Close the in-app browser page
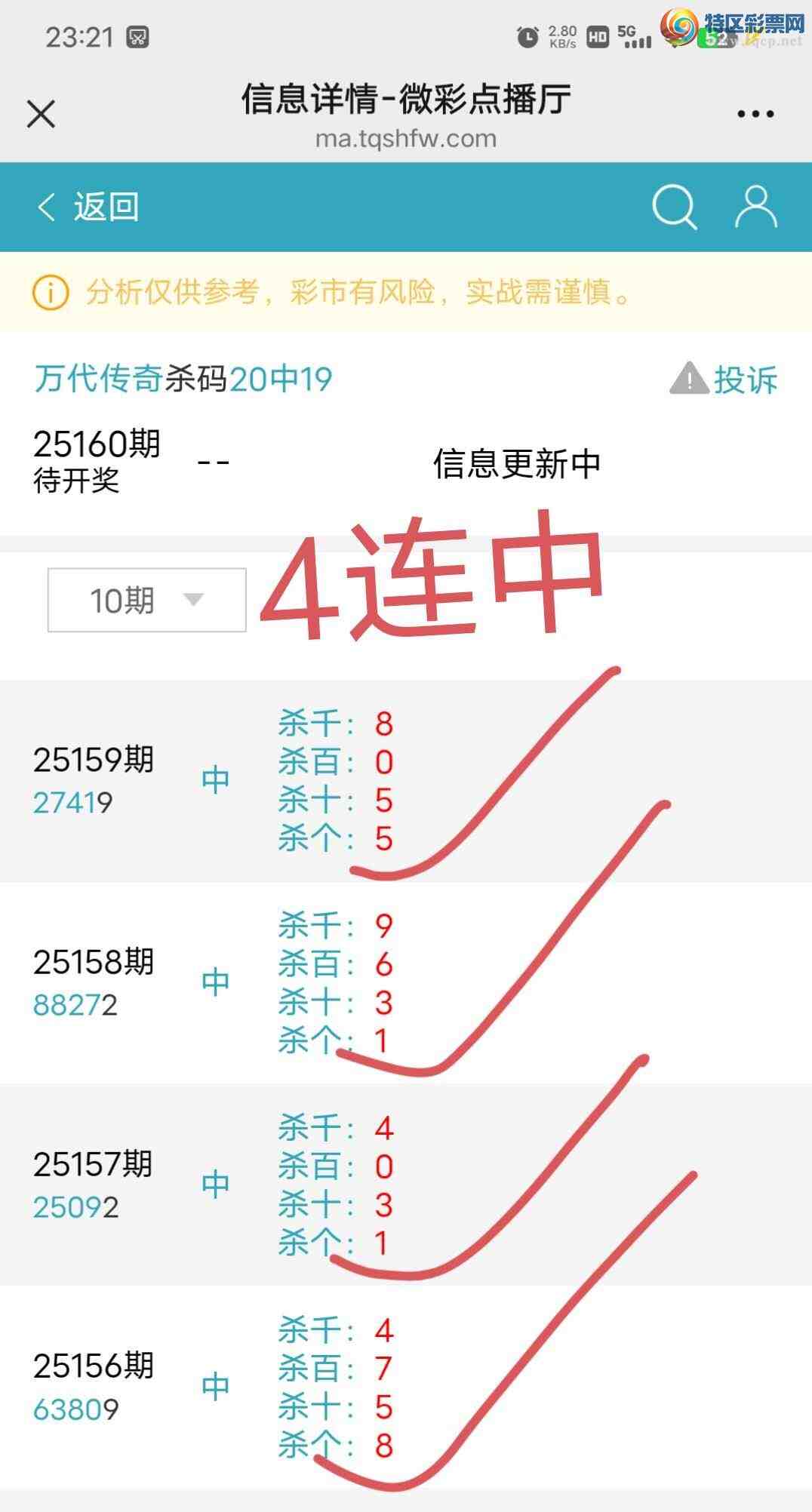The height and width of the screenshot is (1512, 812). click(x=41, y=115)
